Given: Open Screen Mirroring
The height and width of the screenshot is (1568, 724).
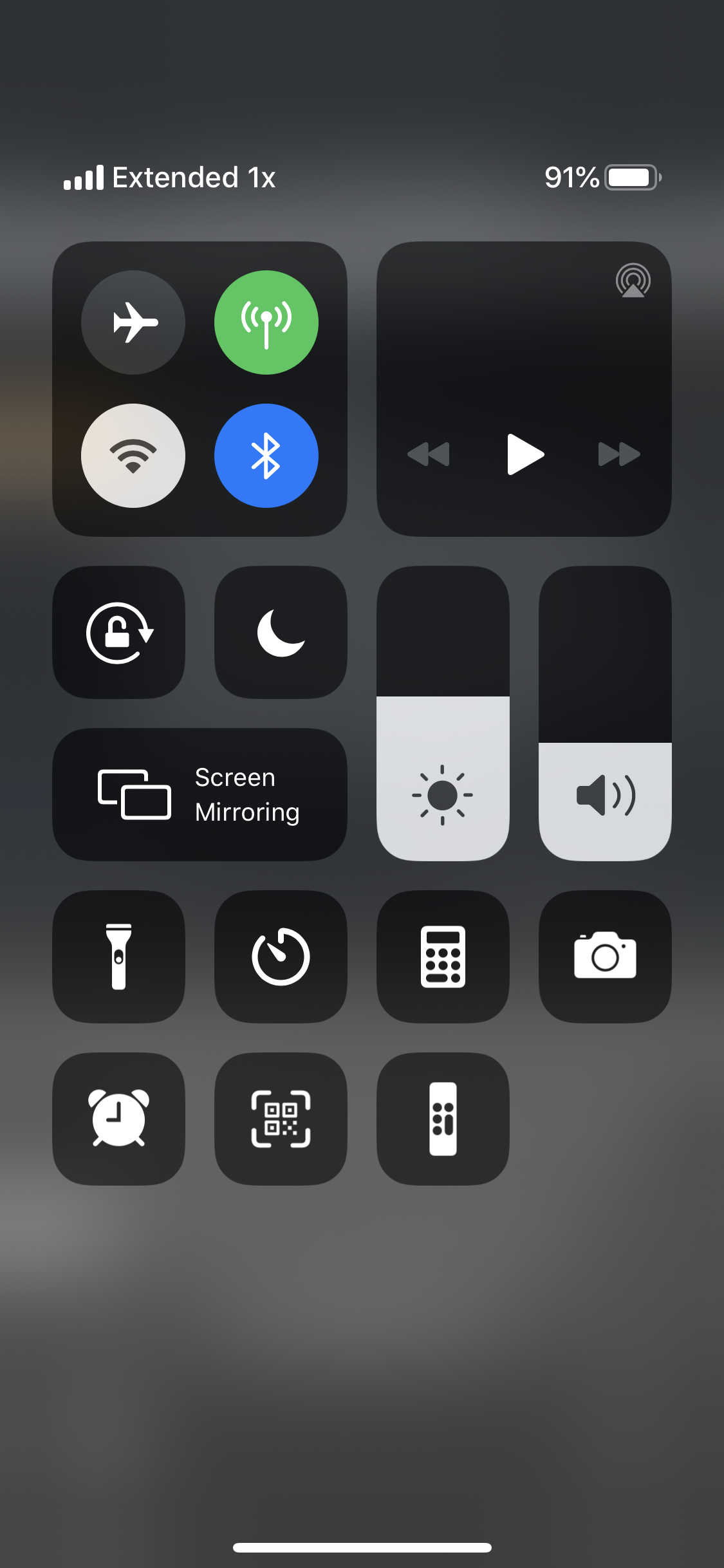Looking at the screenshot, I should click(x=200, y=794).
